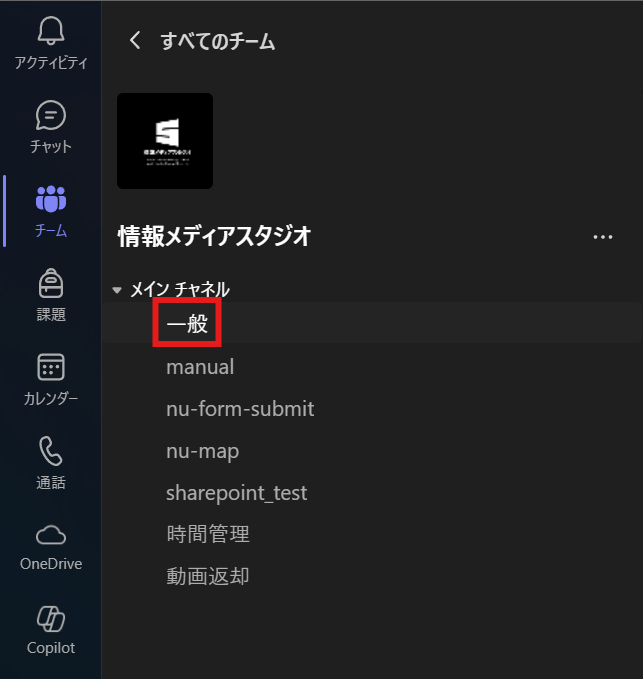Tap the 情報メディアスタジオ team avatar

point(165,141)
